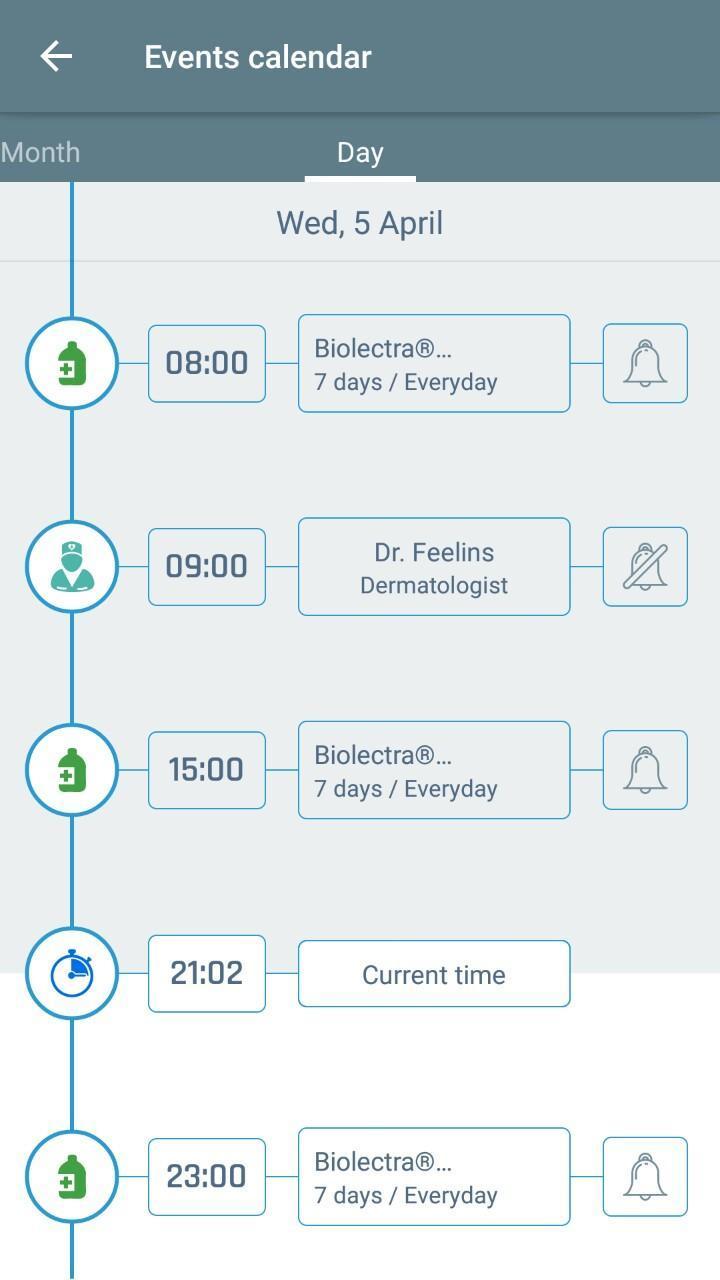The image size is (720, 1280).
Task: Toggle the reminder bell for 23:00 Biolectra
Action: click(645, 1177)
